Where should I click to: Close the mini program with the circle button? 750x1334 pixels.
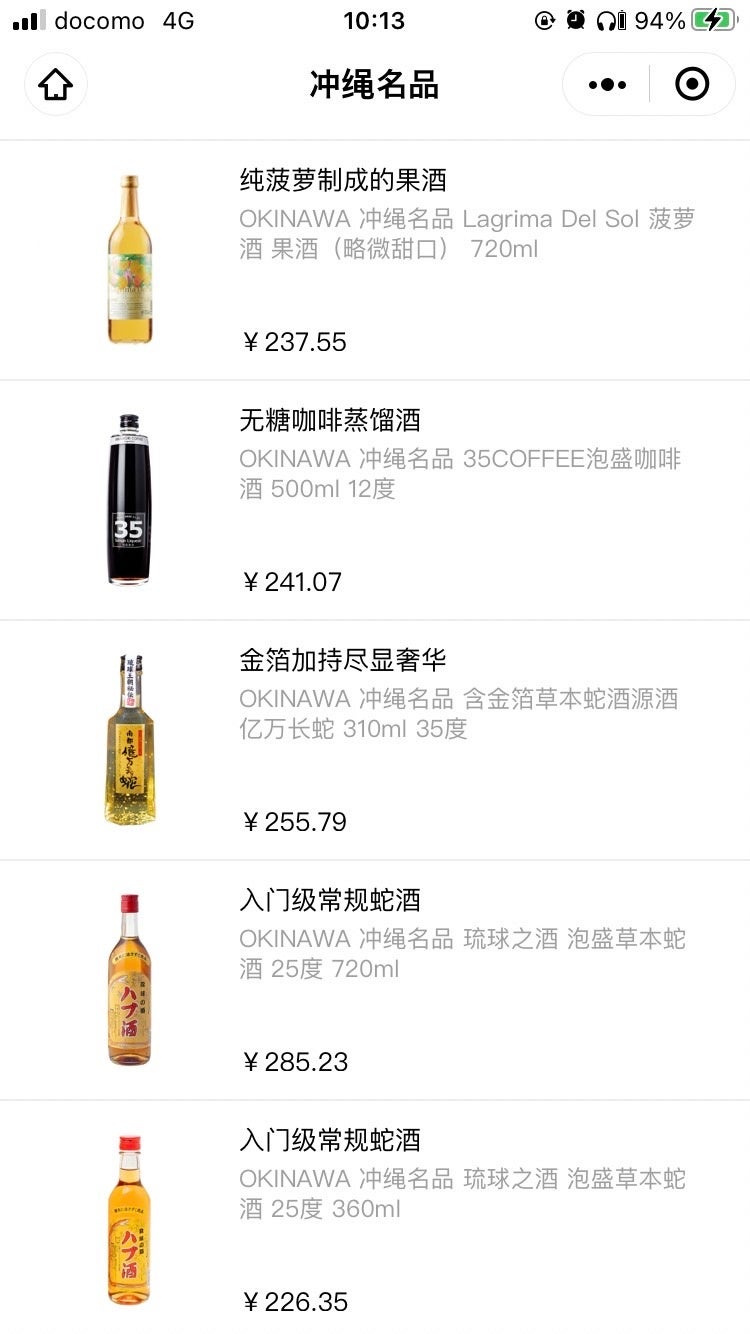(692, 85)
